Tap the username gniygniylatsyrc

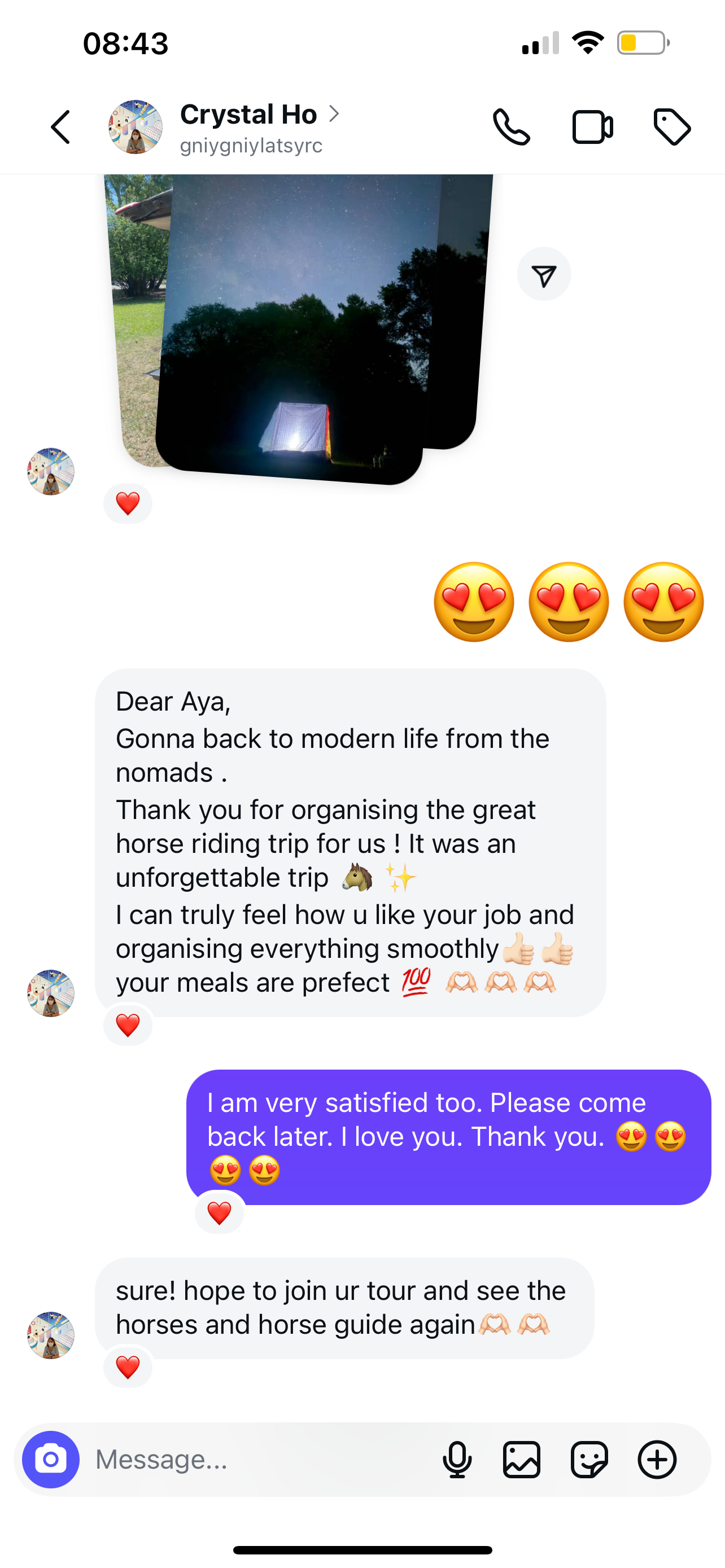(x=251, y=145)
